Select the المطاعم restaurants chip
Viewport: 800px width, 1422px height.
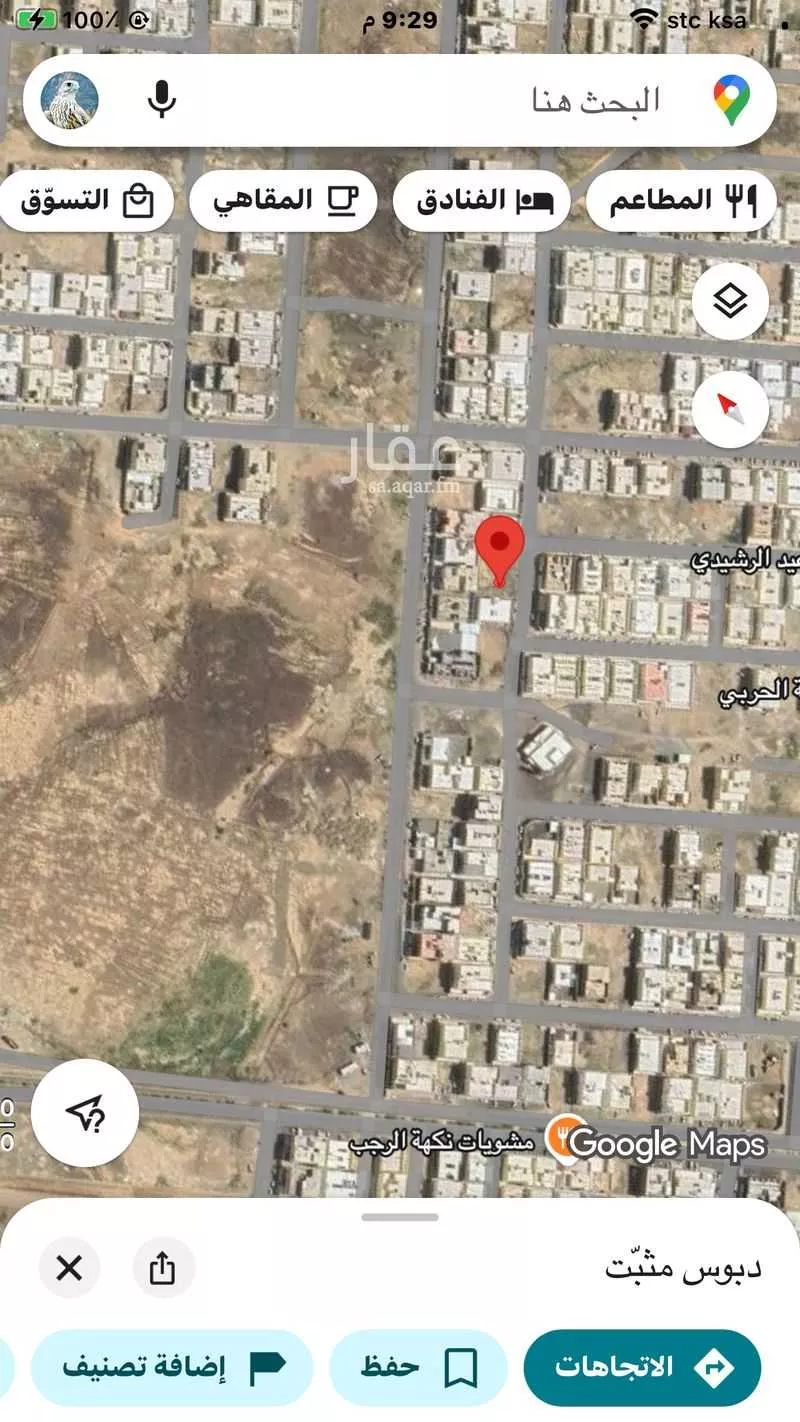tap(681, 201)
